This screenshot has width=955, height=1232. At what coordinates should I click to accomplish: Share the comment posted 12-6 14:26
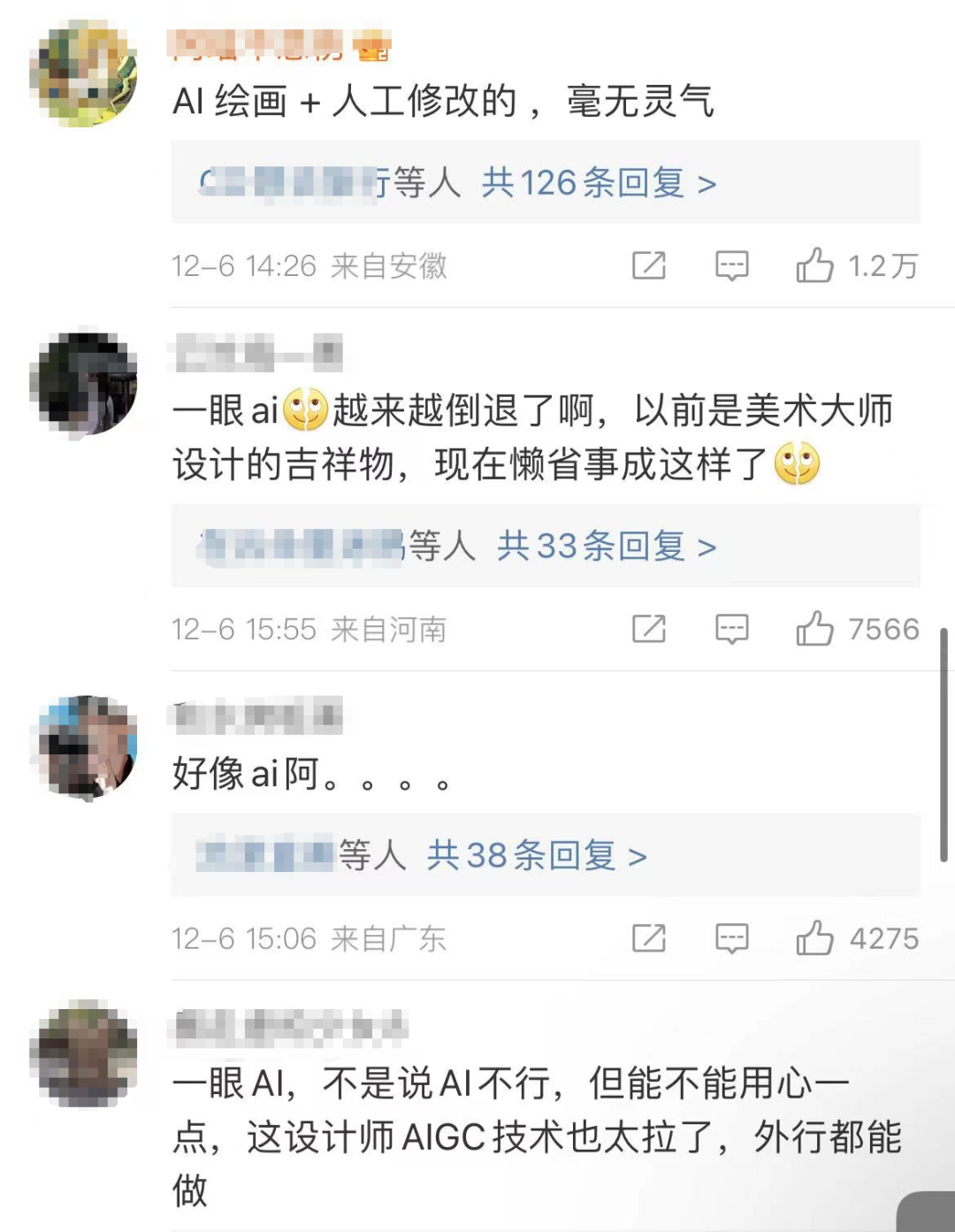[648, 265]
